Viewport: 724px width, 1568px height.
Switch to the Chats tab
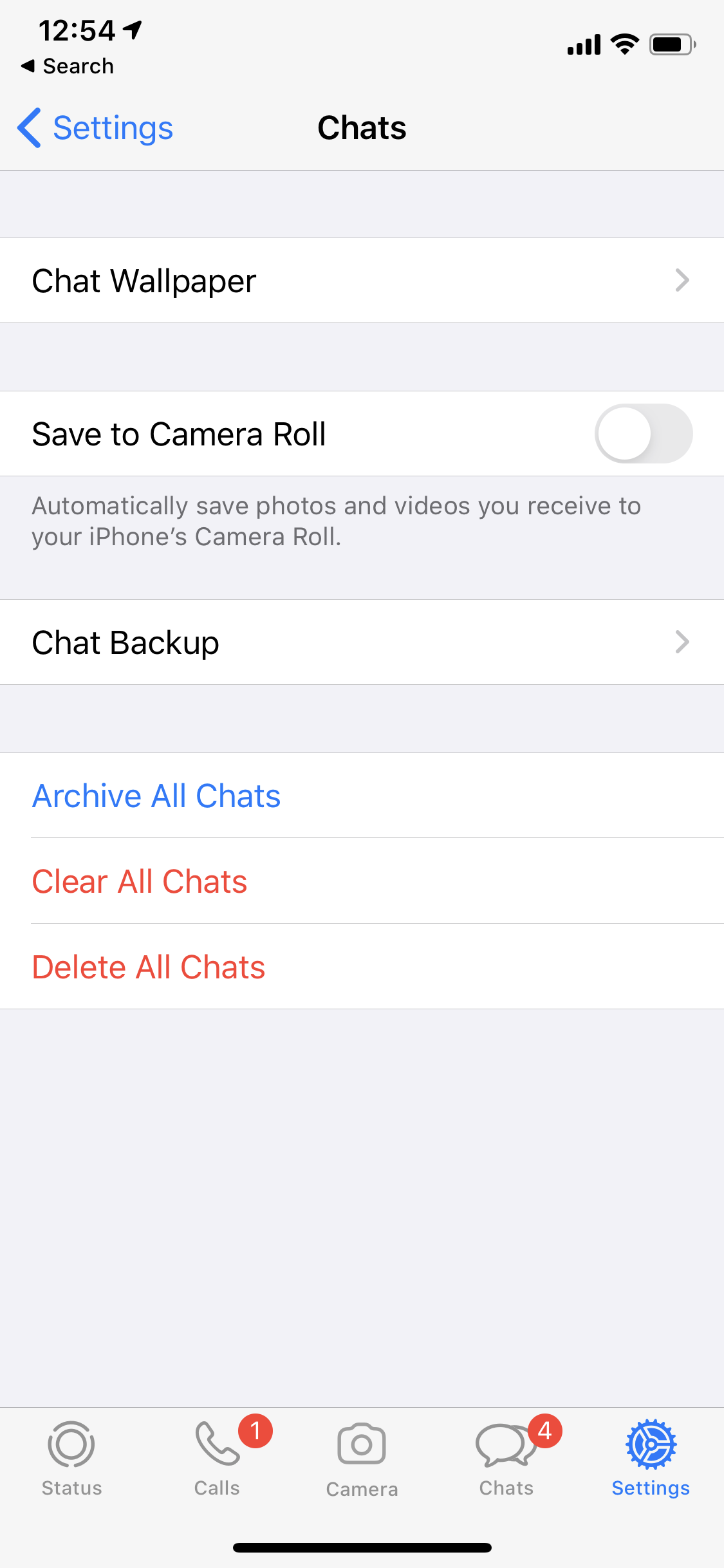[506, 1459]
